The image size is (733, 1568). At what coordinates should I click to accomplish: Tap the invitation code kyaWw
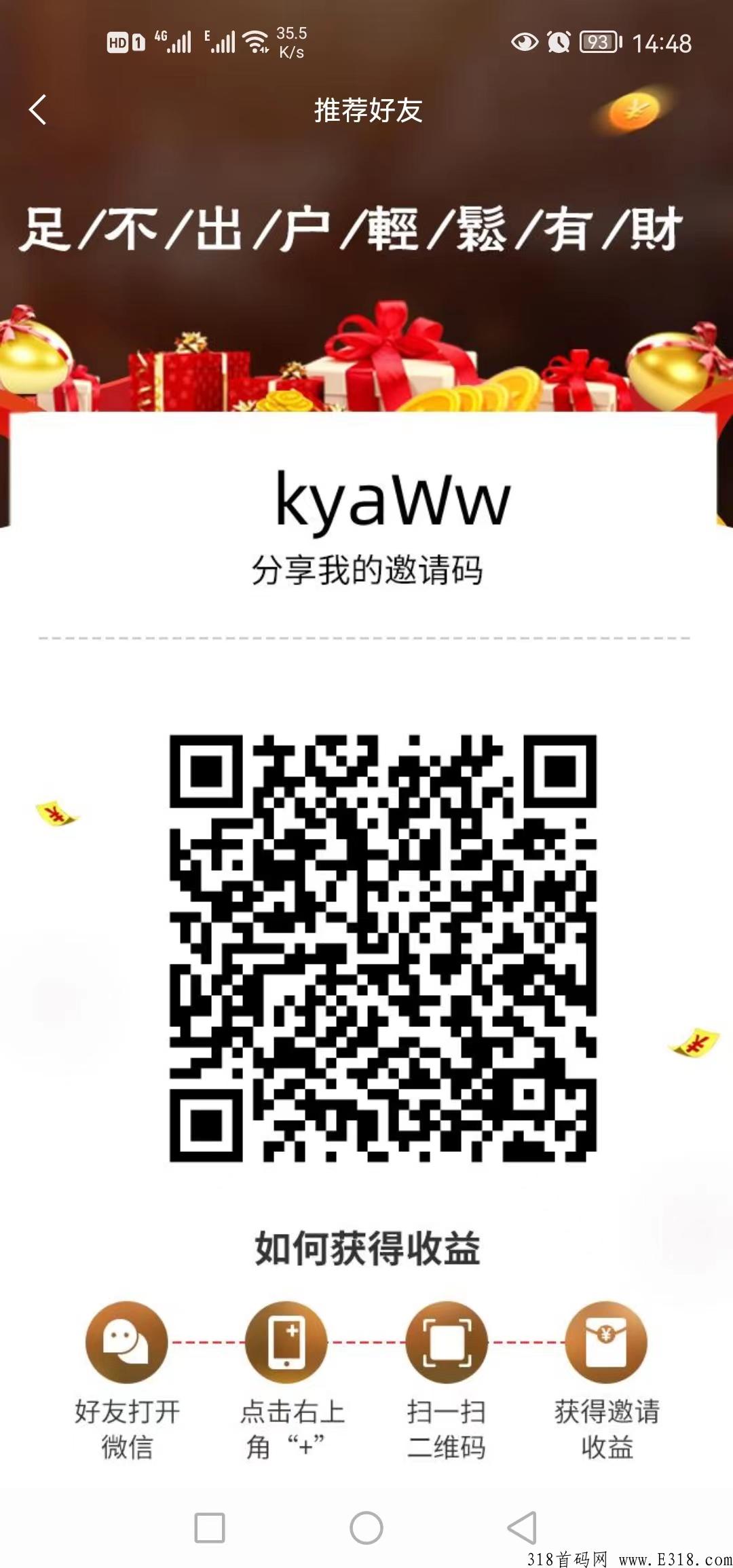tap(394, 500)
